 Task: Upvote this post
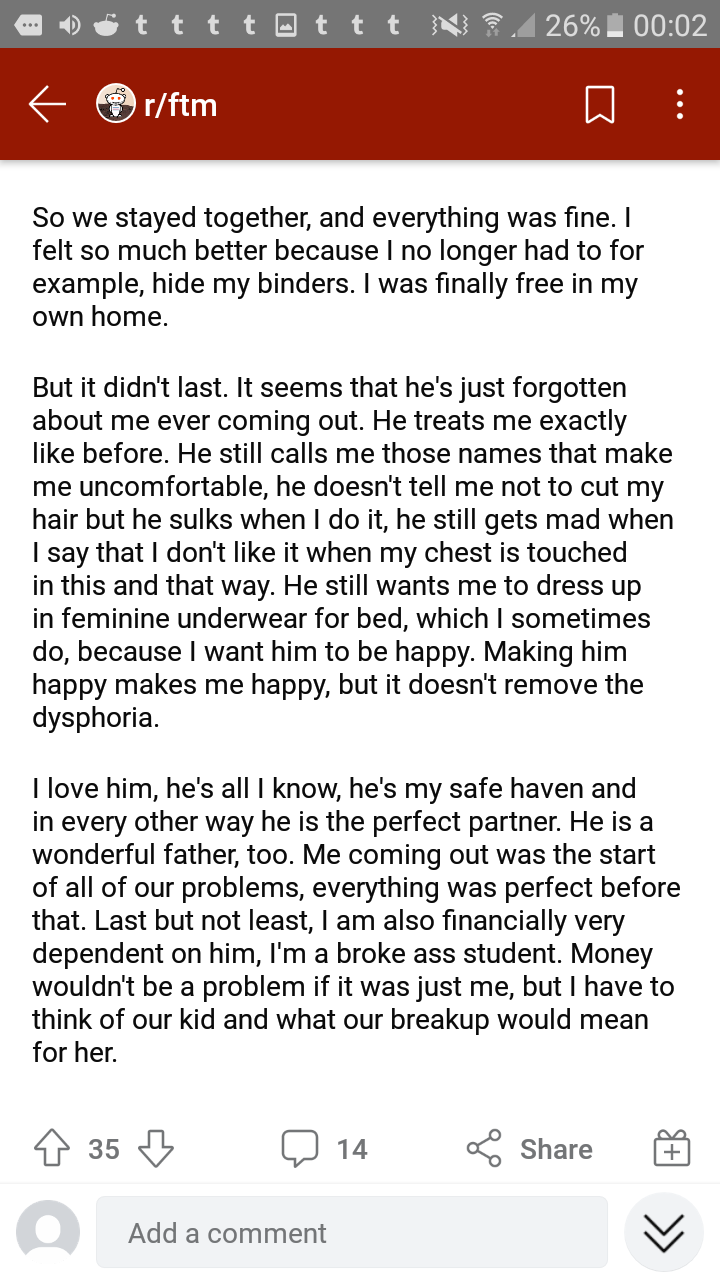click(x=52, y=1149)
